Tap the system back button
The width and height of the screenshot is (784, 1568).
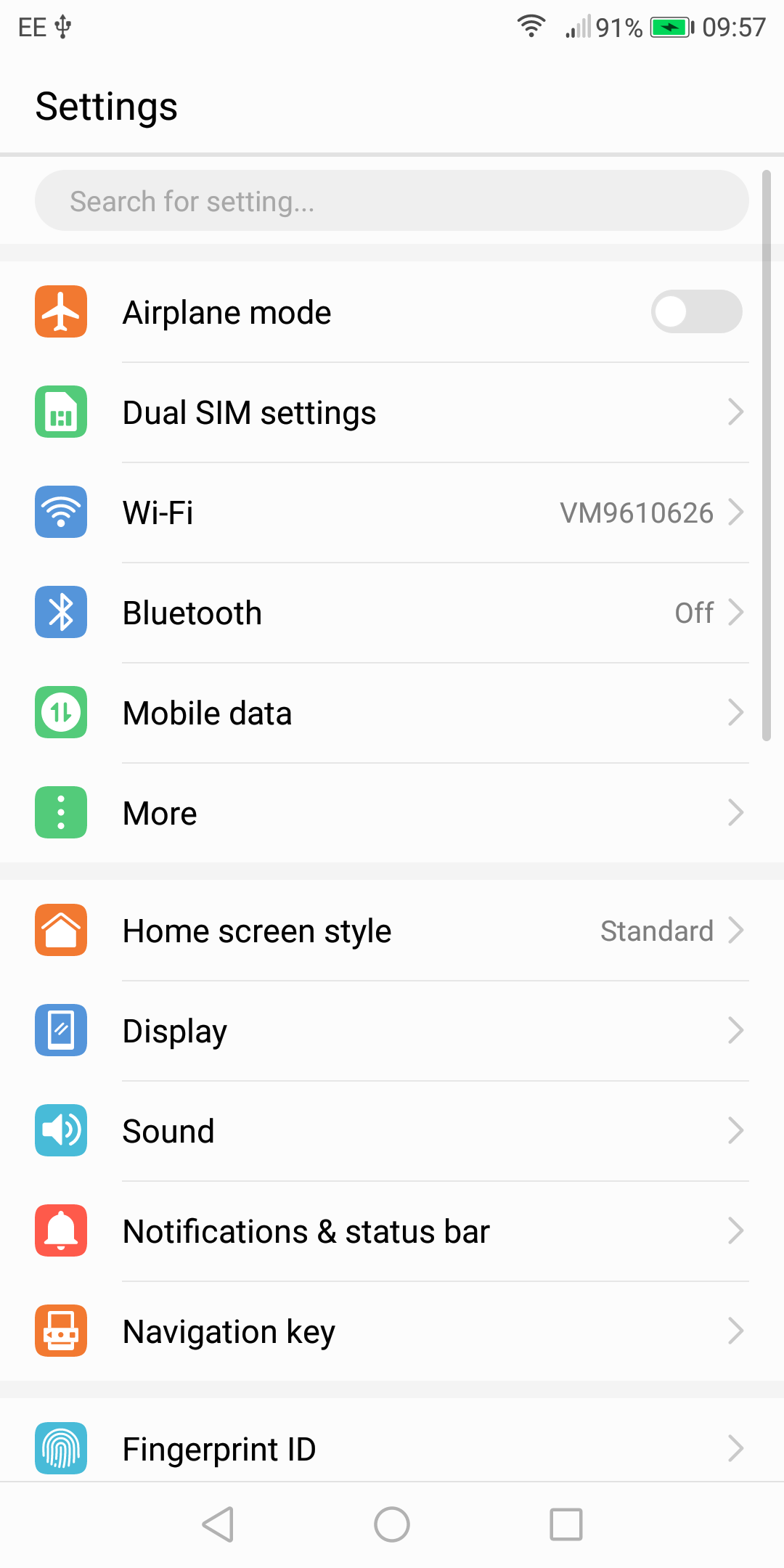click(x=218, y=1524)
